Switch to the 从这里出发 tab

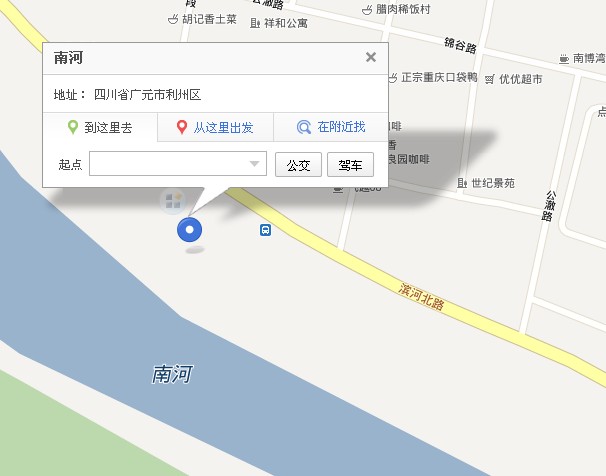(215, 128)
